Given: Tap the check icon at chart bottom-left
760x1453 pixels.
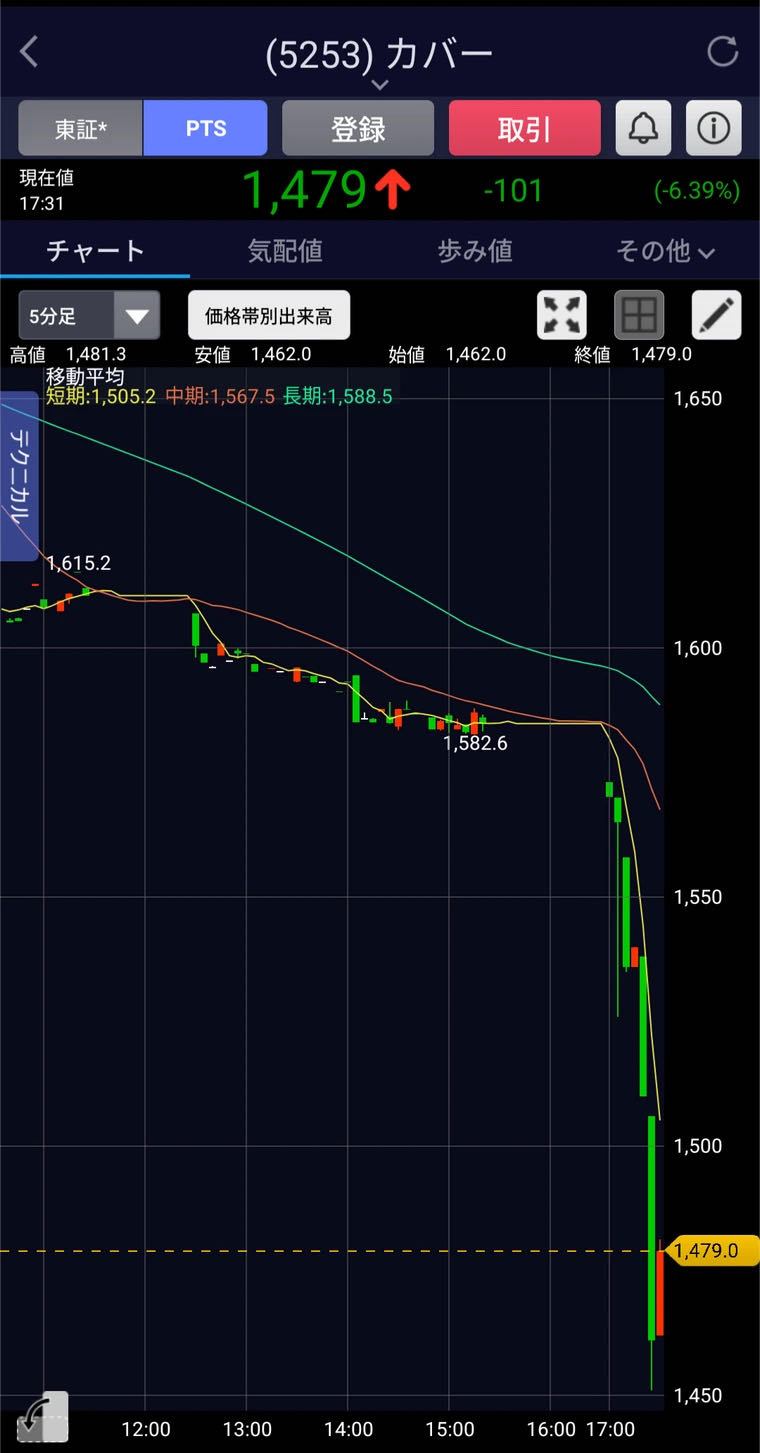Looking at the screenshot, I should [x=42, y=1416].
